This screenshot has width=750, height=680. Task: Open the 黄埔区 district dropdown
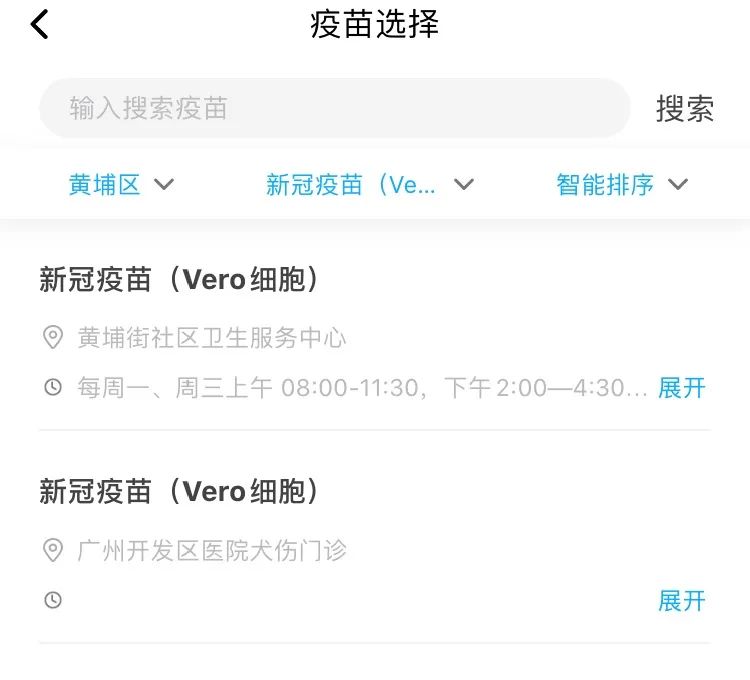(x=121, y=184)
